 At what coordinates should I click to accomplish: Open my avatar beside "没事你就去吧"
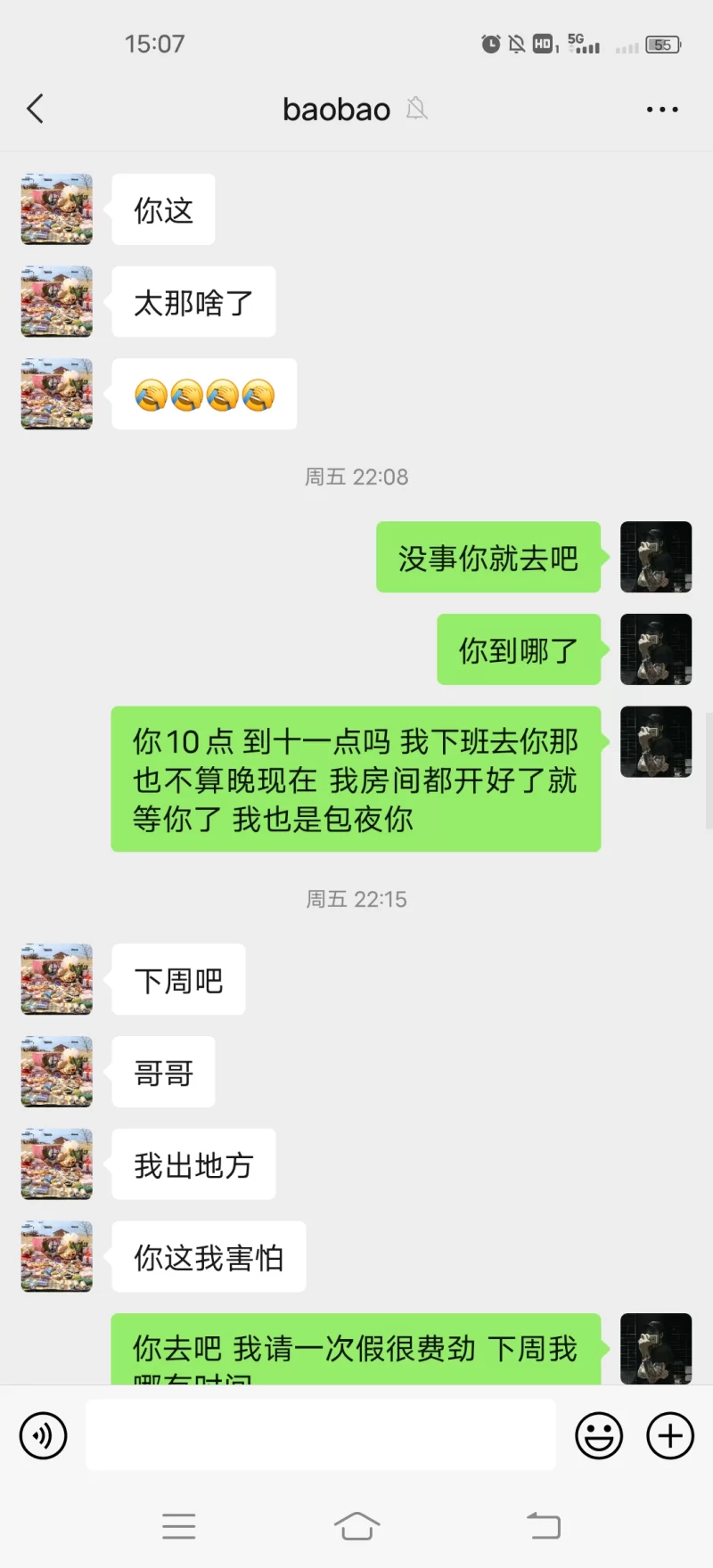point(656,557)
